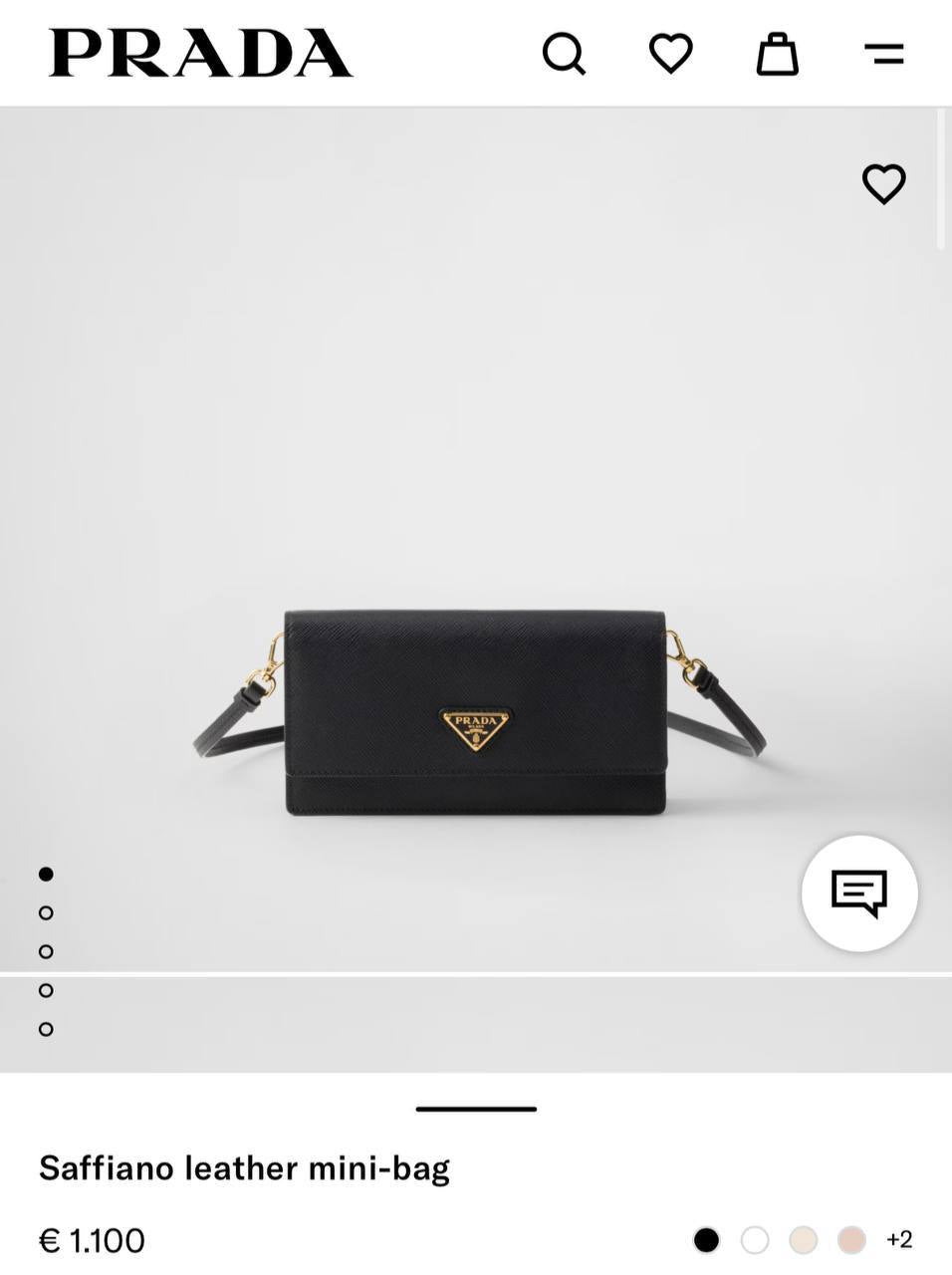Select the beige color swatch
Viewport: 952px width, 1275px height.
pyautogui.click(x=803, y=1240)
